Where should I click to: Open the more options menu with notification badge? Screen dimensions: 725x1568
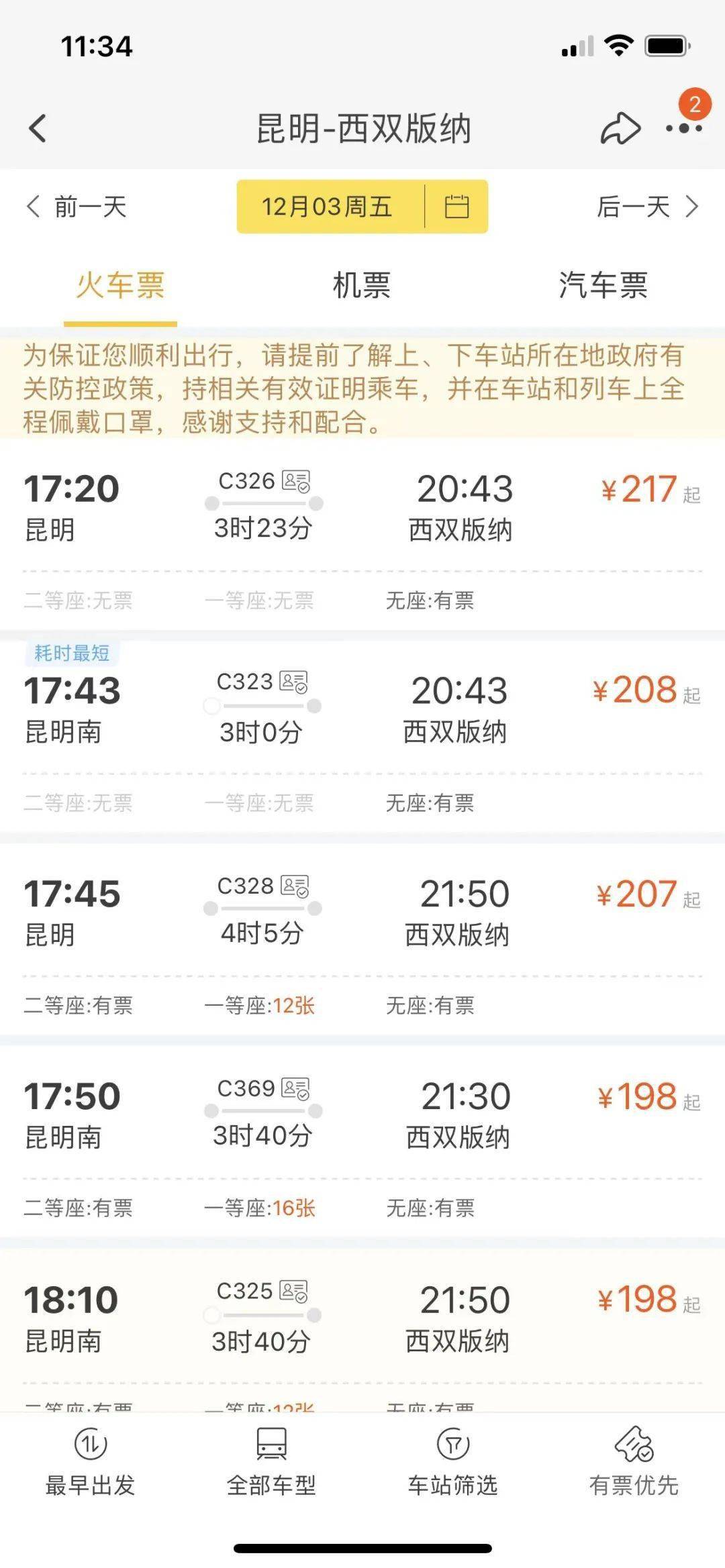click(683, 130)
